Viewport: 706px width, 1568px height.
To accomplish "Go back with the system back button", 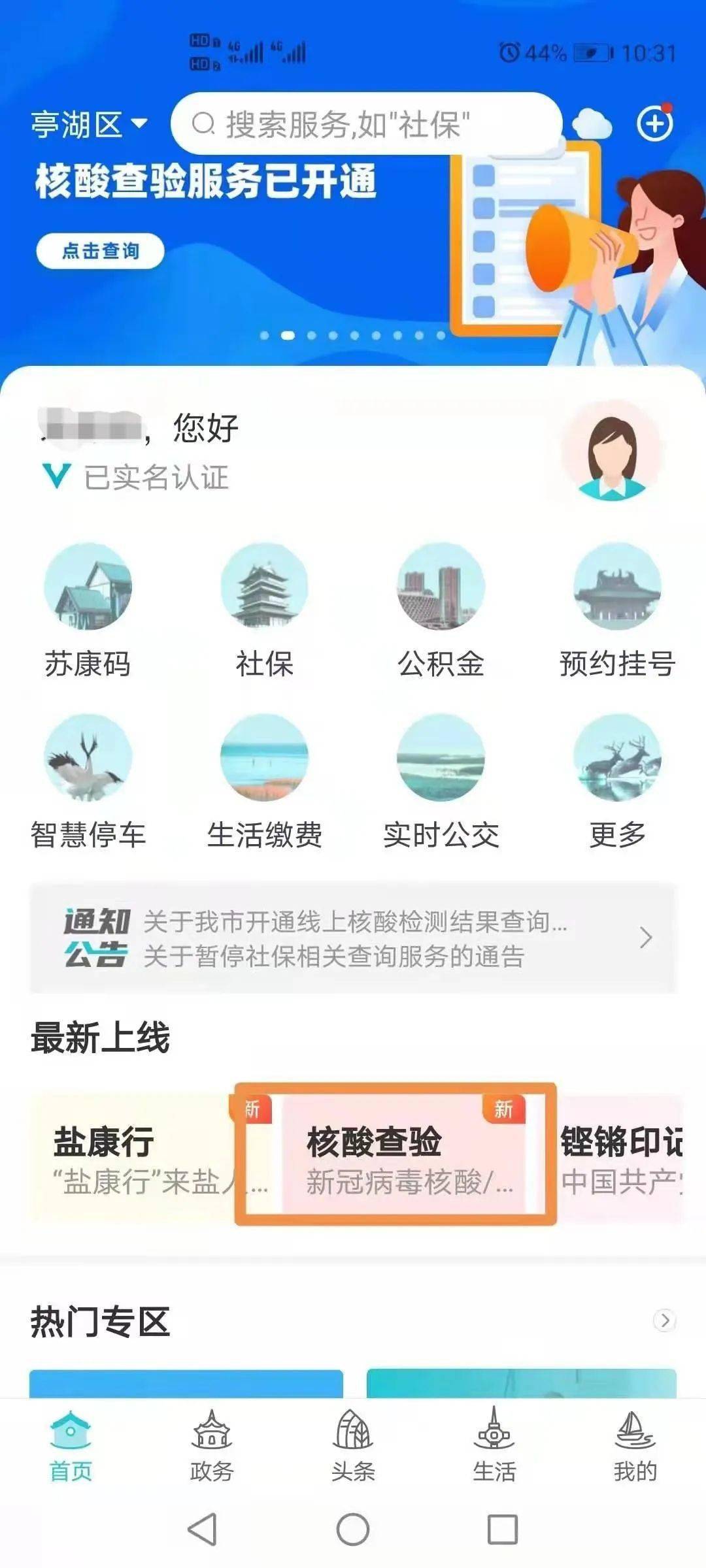I will (x=202, y=1530).
